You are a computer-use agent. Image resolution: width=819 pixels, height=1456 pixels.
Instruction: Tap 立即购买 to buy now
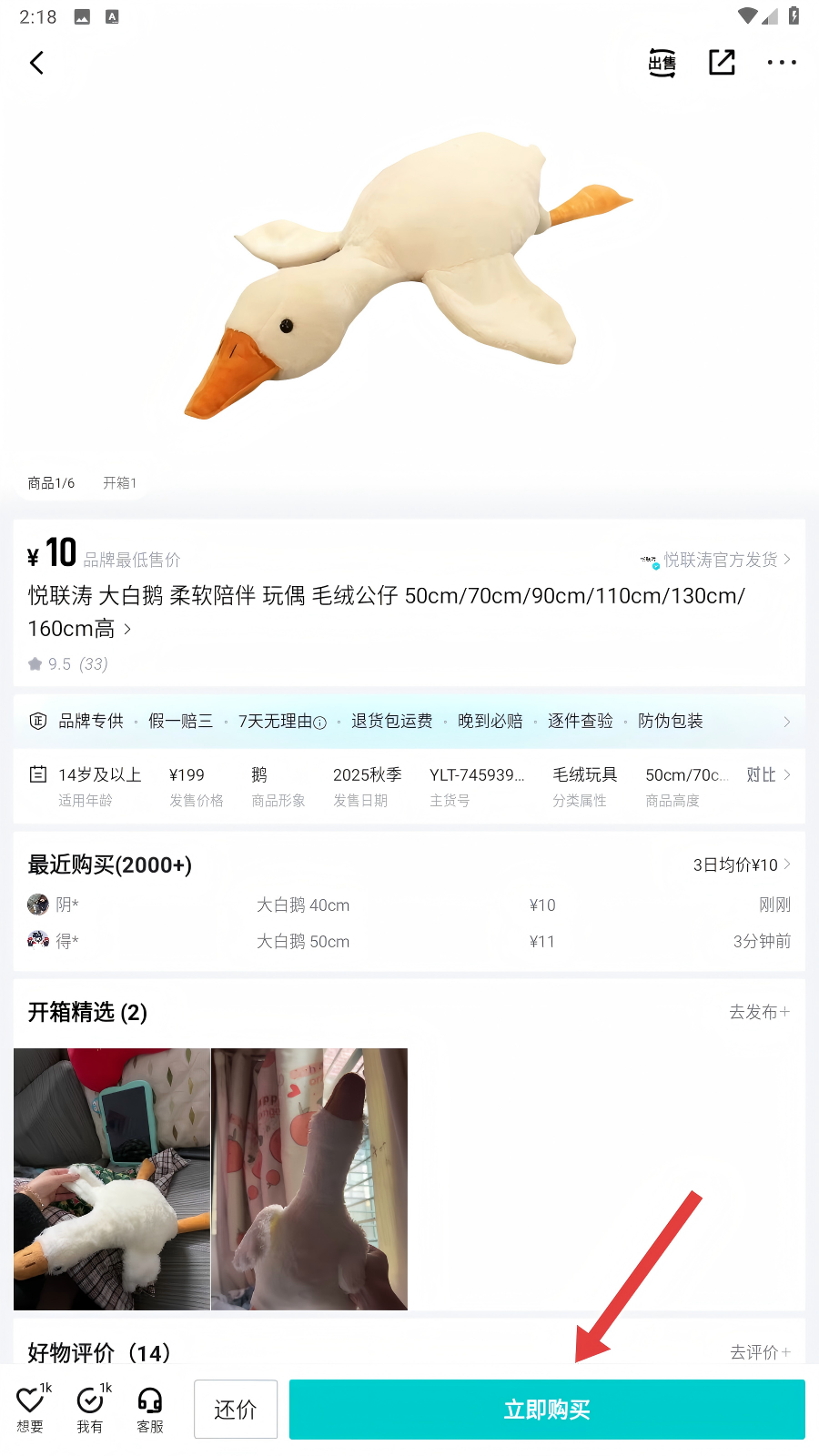click(x=547, y=1410)
